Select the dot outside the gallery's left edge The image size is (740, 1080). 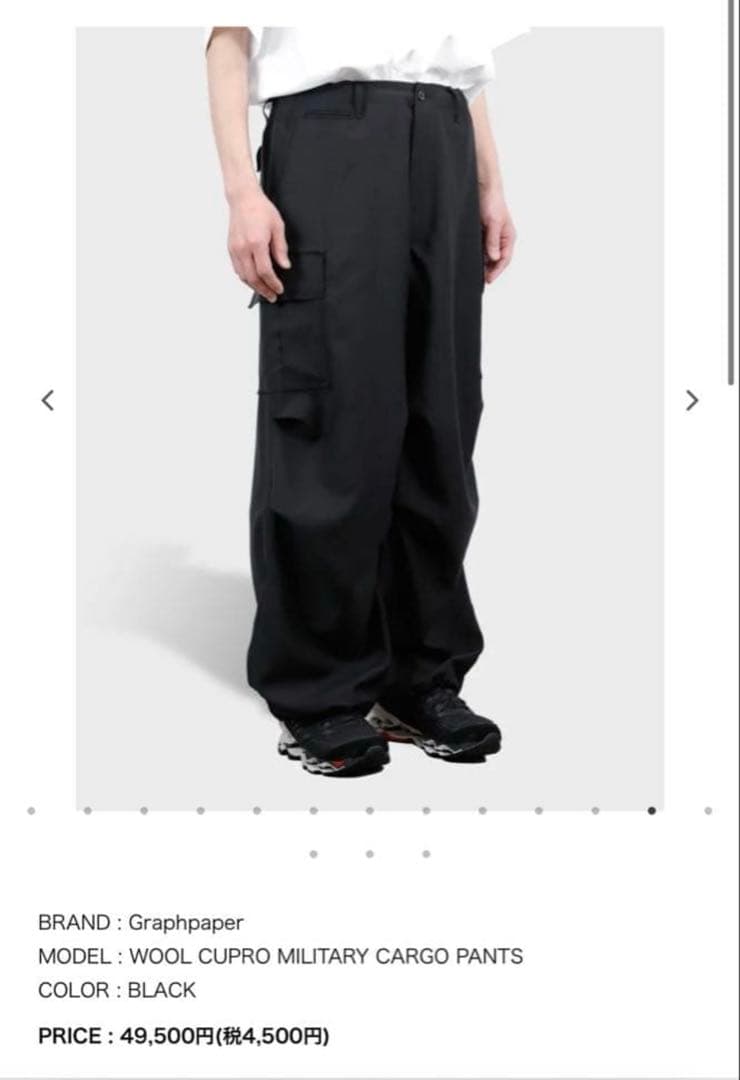point(31,810)
